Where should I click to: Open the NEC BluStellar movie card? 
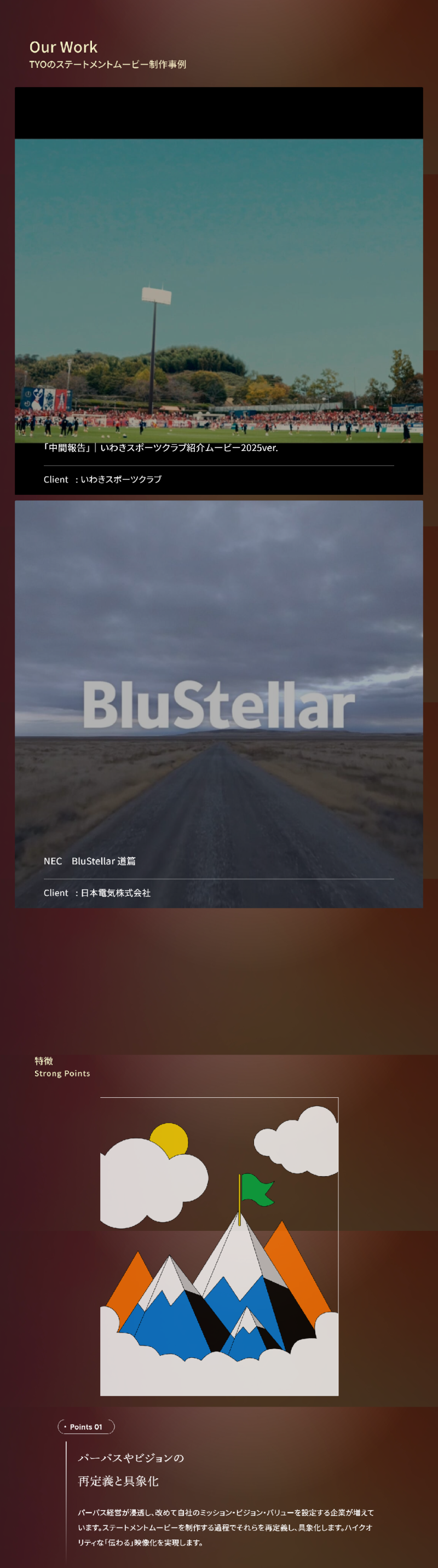pos(218,704)
